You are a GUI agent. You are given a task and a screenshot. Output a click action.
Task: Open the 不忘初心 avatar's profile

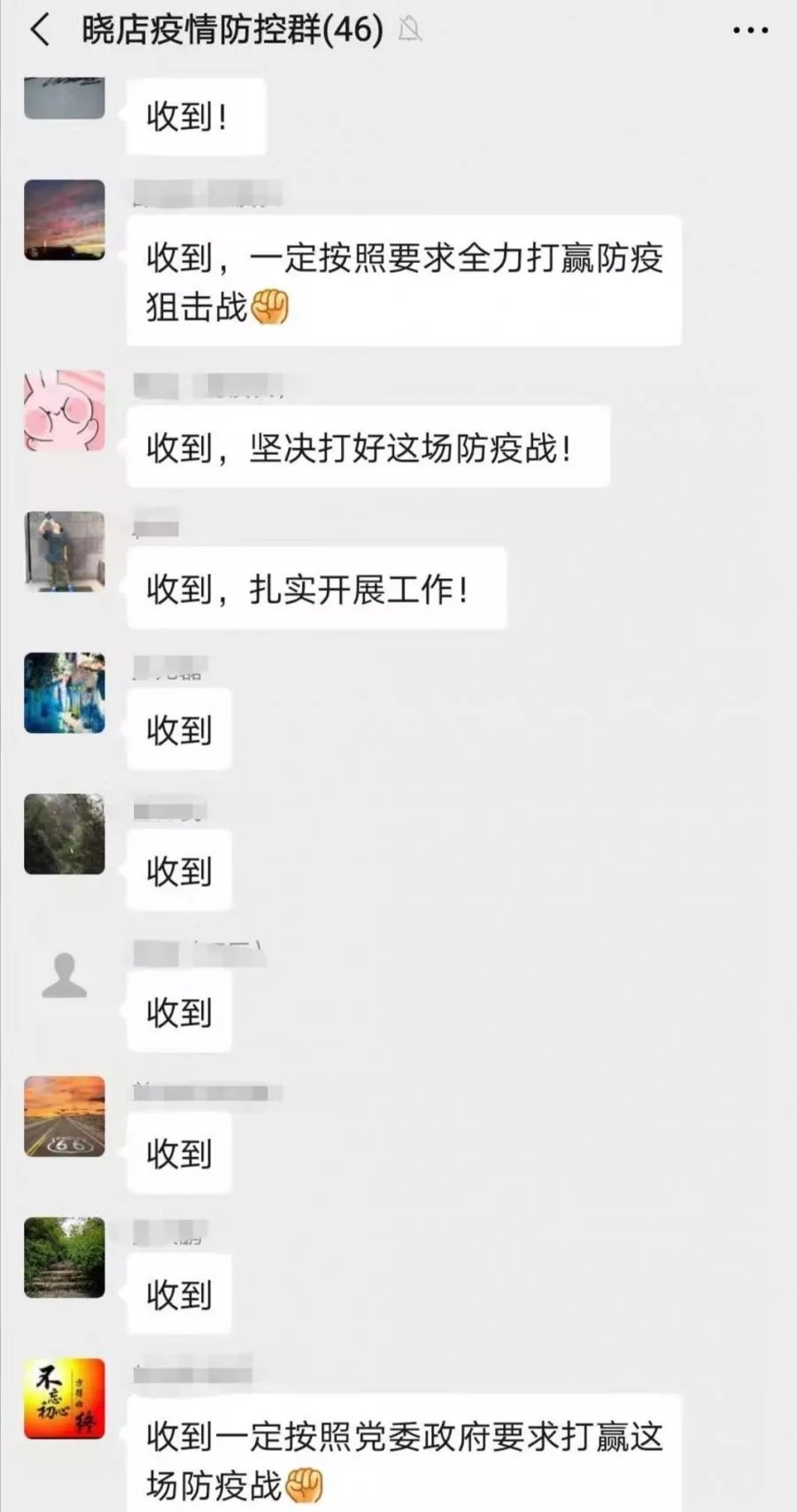pyautogui.click(x=65, y=1400)
